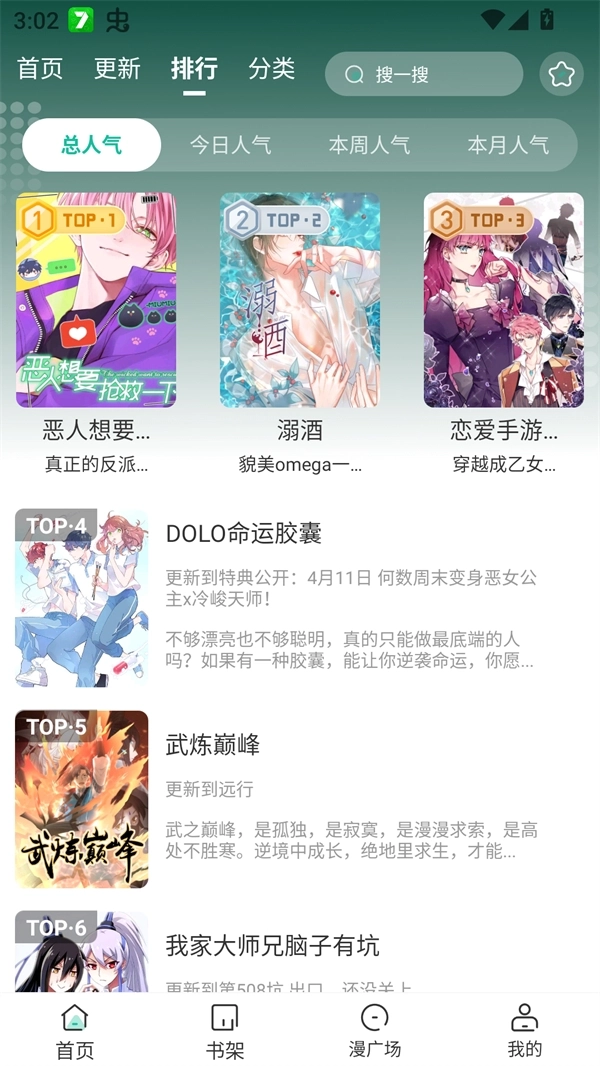Select the 今日人气 ranking filter
Screen dimensions: 600x1066
pos(230,145)
